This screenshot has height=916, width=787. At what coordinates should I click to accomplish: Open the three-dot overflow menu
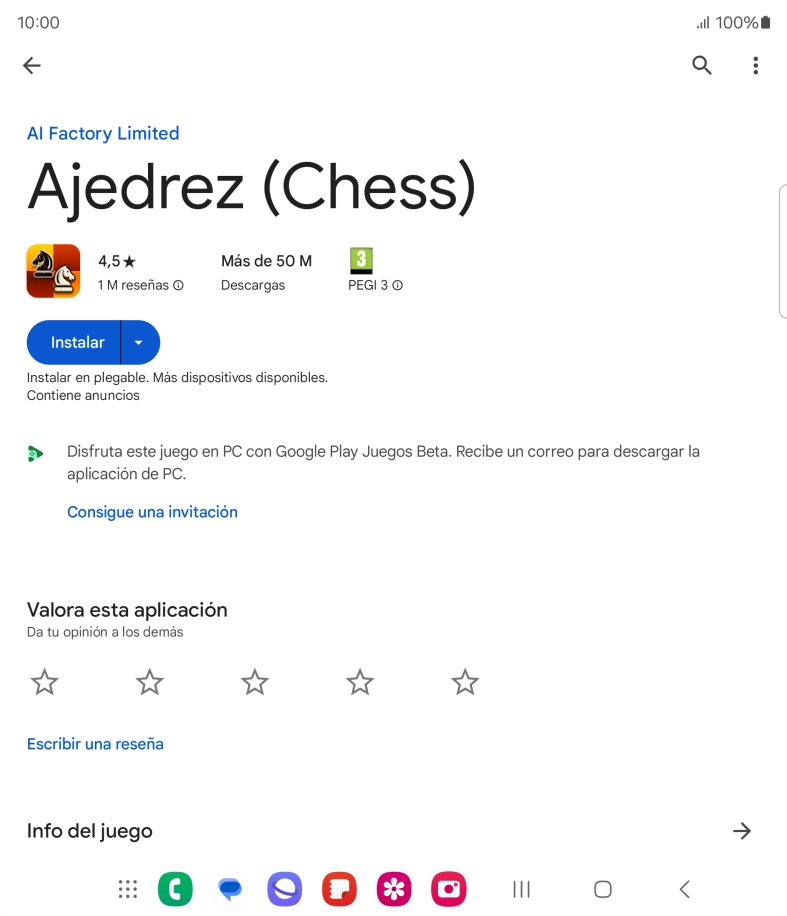pyautogui.click(x=755, y=66)
